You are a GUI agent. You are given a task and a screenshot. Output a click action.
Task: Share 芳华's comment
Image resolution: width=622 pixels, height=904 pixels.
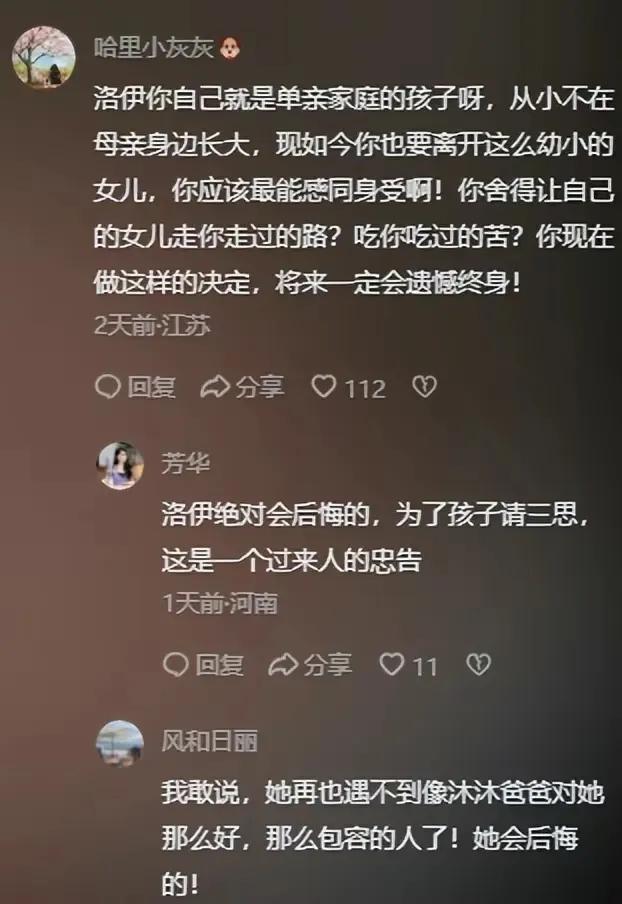[x=311, y=664]
